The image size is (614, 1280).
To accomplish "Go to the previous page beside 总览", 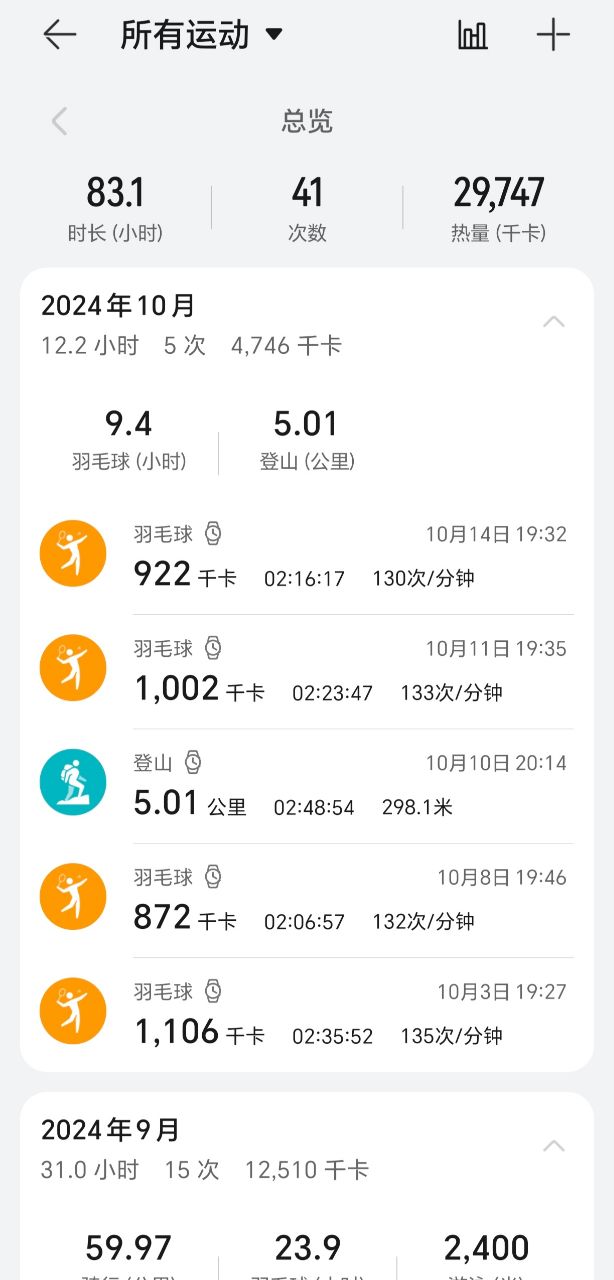I will tap(60, 122).
